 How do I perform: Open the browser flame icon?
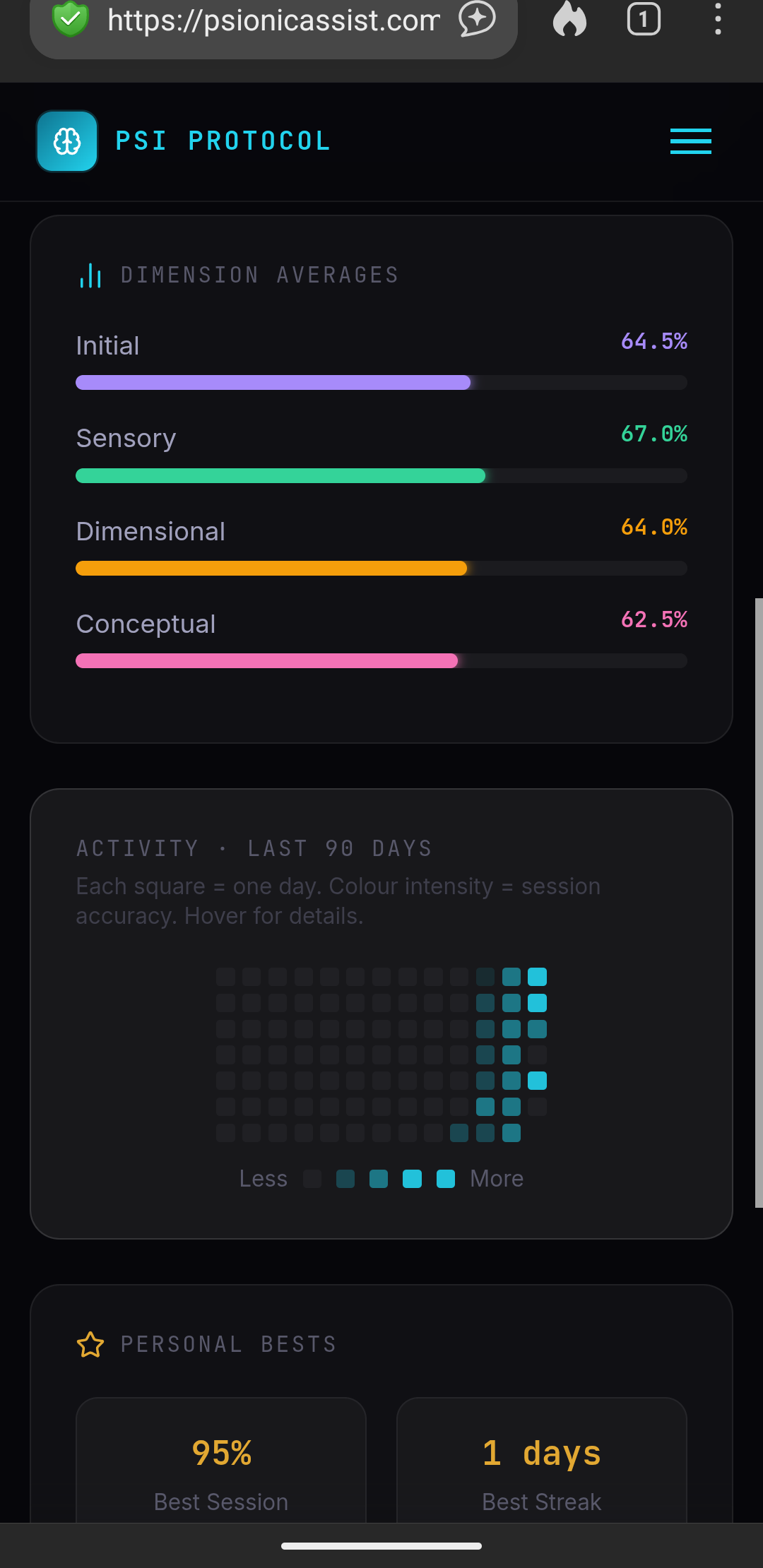[570, 21]
